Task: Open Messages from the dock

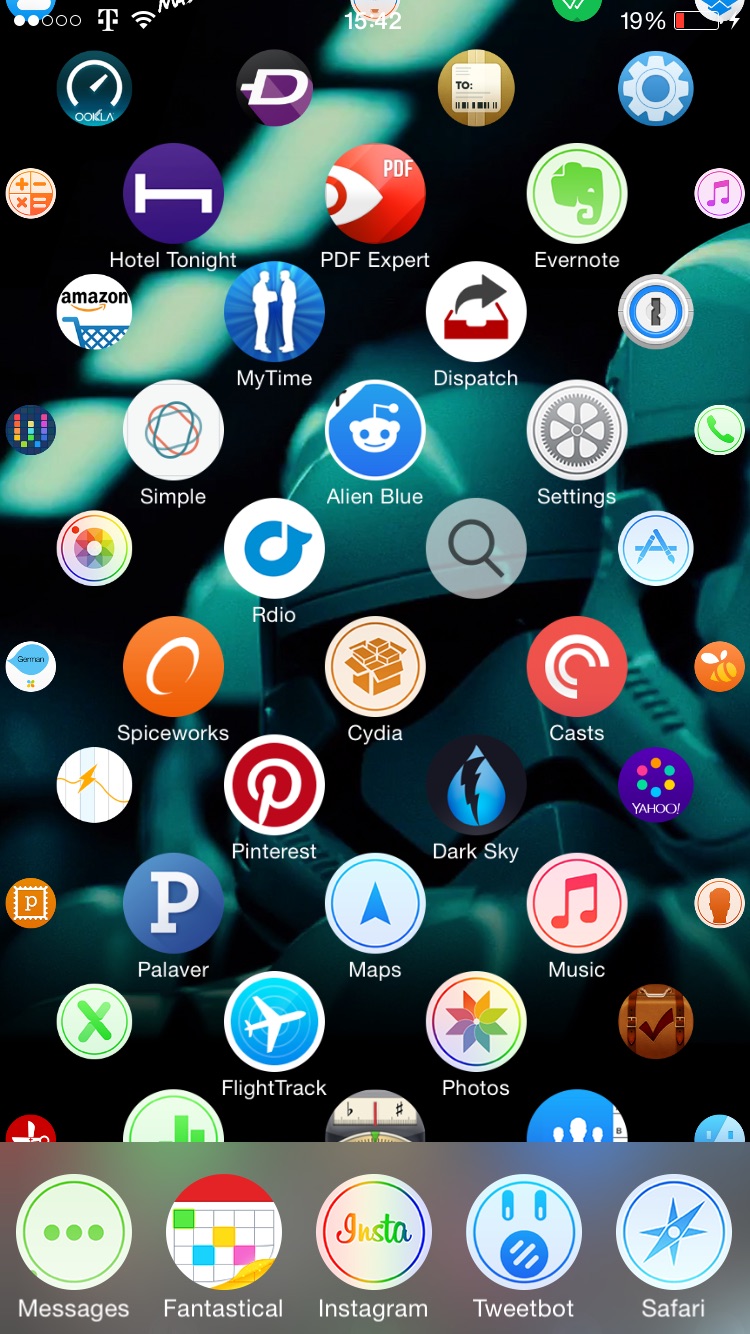Action: (74, 1232)
